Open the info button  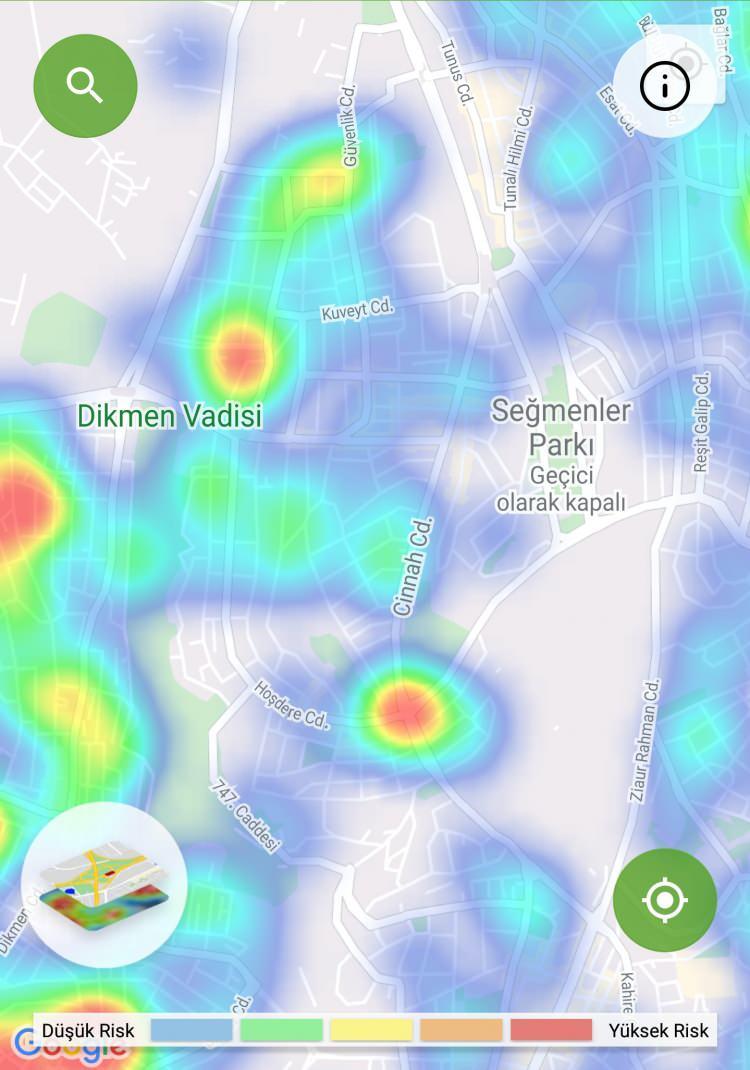[665, 86]
